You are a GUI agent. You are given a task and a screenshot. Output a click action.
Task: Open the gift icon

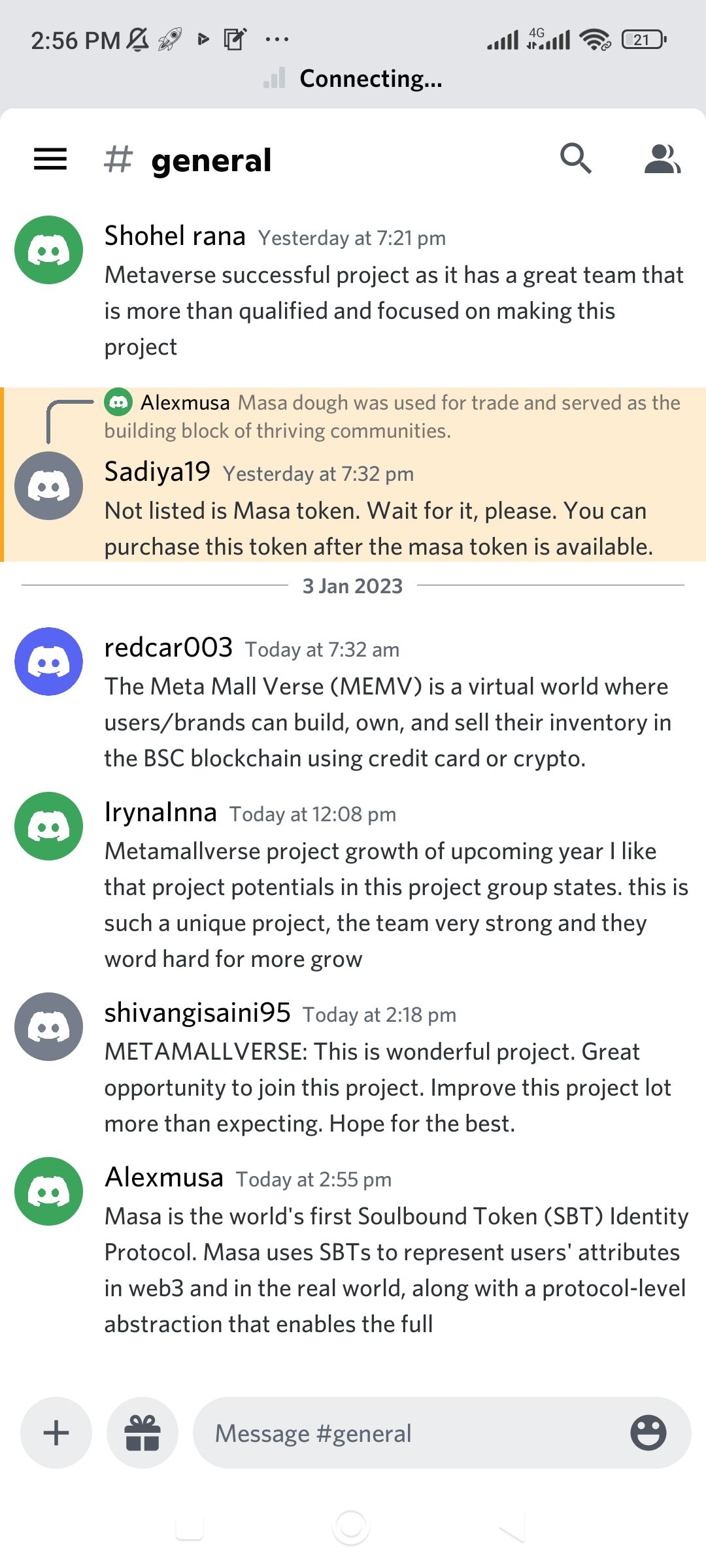pos(143,1433)
